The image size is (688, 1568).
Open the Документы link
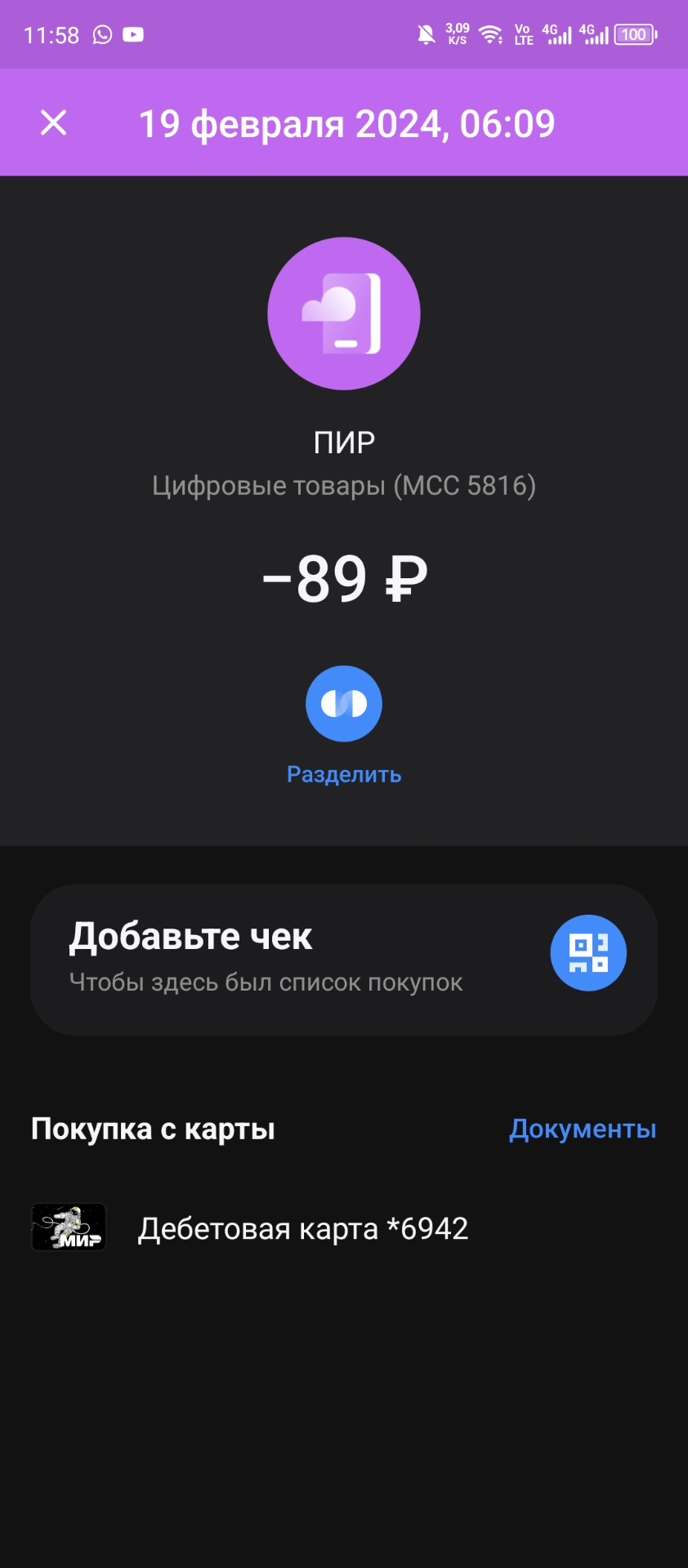click(583, 1129)
